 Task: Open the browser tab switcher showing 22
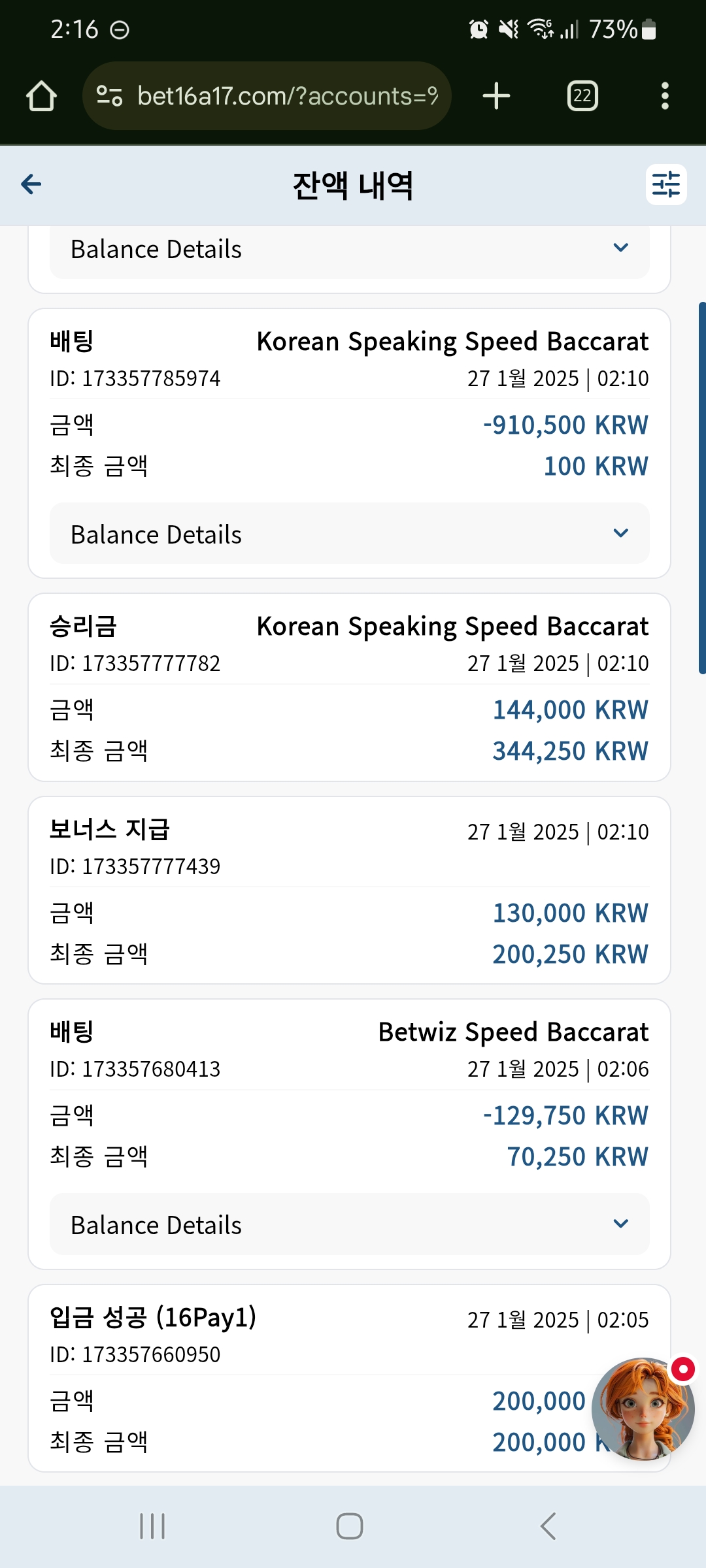click(x=582, y=96)
